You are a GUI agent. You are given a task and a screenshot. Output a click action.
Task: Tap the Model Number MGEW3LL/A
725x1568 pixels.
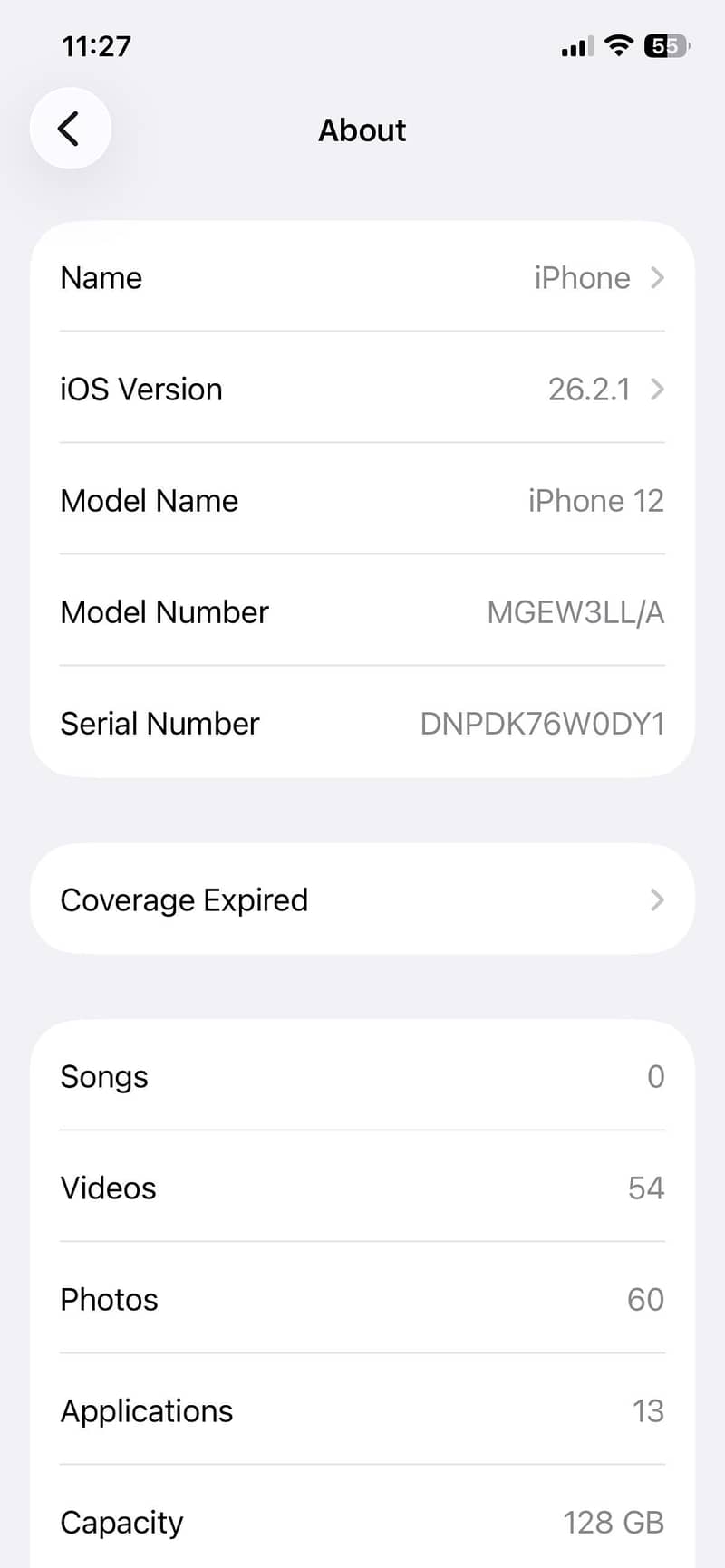[x=576, y=612]
